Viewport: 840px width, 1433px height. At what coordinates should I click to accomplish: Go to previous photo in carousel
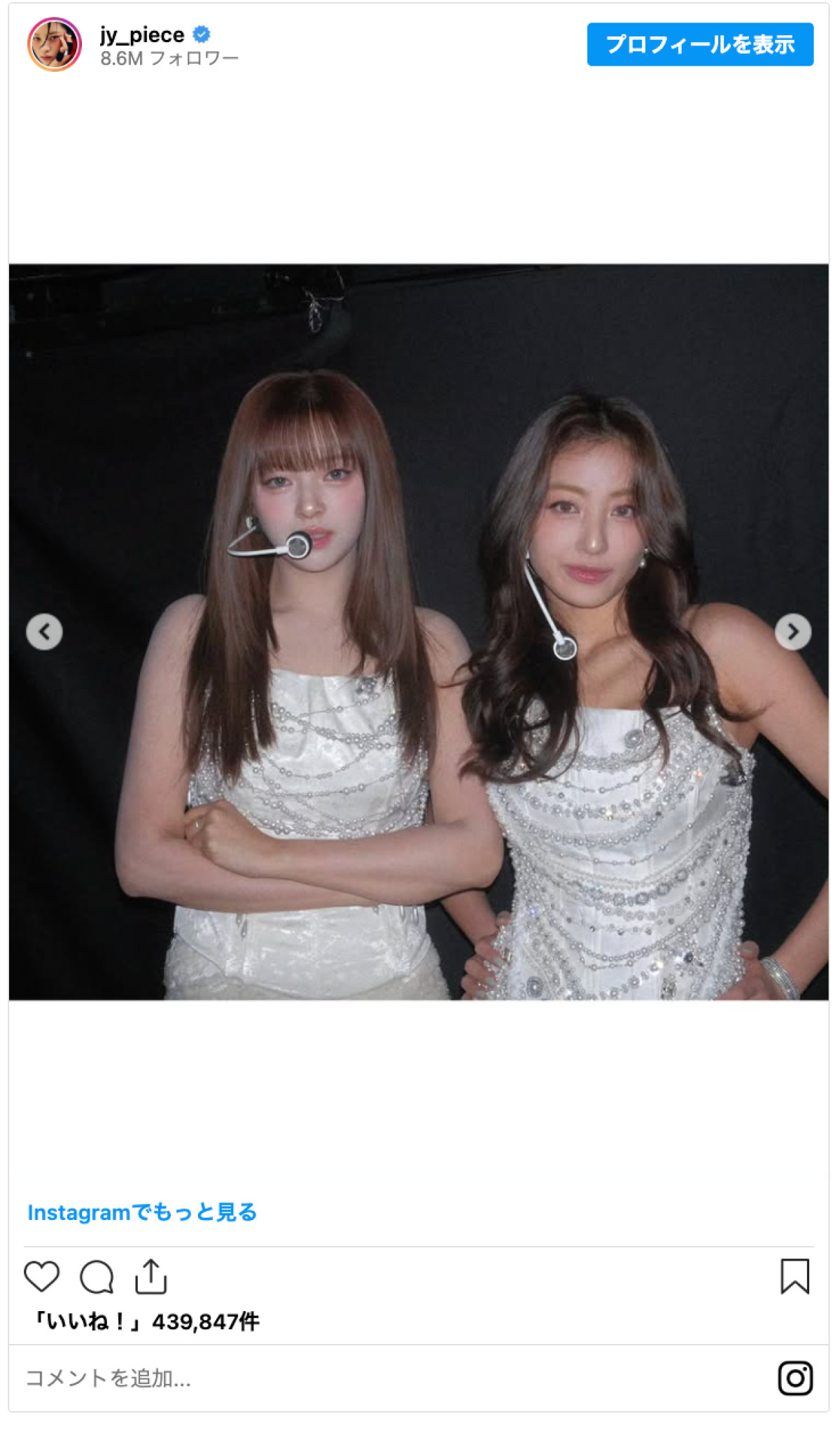click(x=44, y=632)
